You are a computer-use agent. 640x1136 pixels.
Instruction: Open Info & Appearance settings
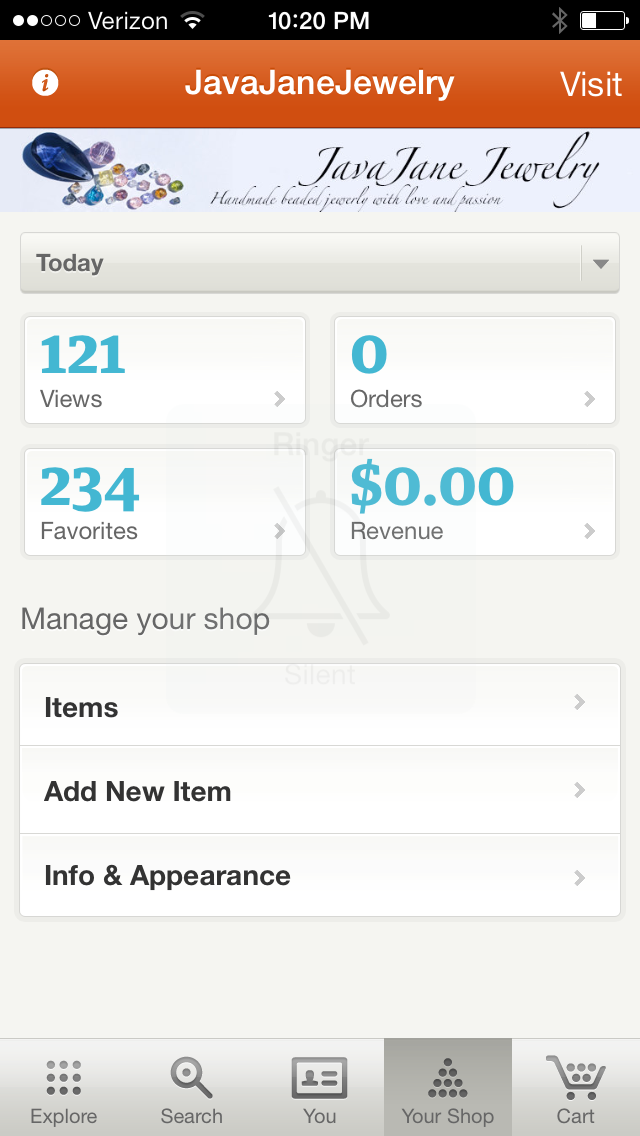(x=320, y=875)
